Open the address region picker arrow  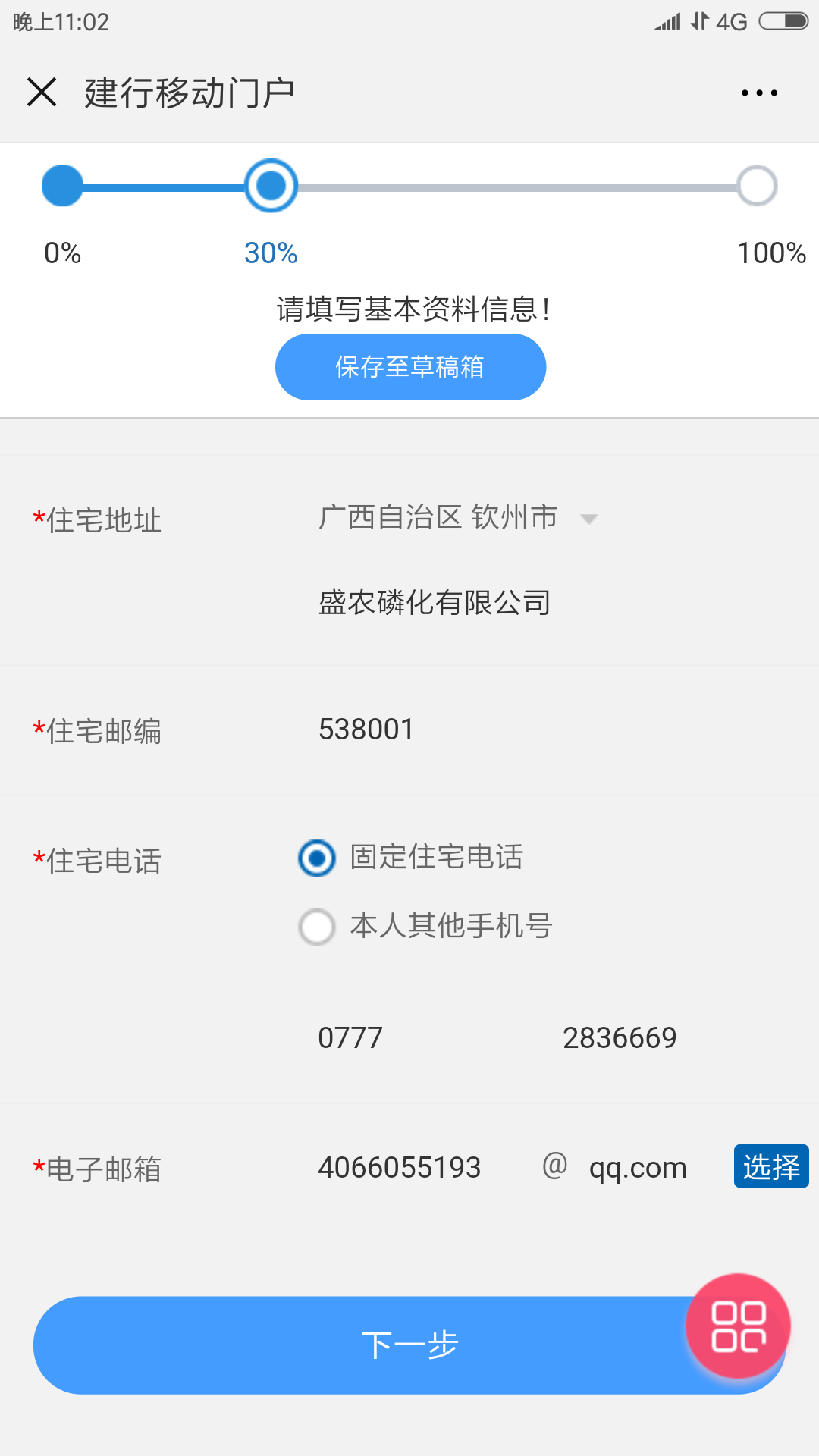[x=590, y=519]
